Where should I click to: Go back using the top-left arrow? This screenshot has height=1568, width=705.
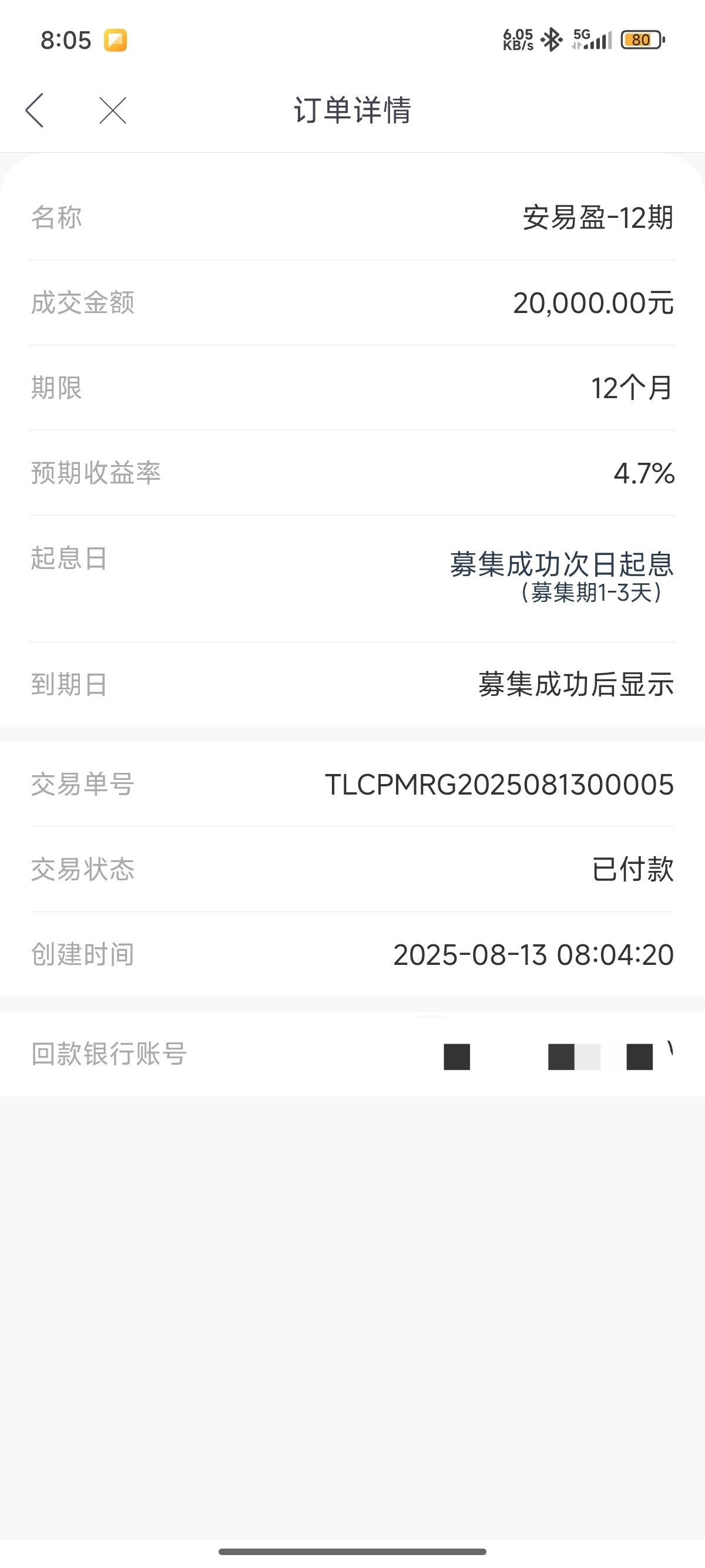point(35,110)
